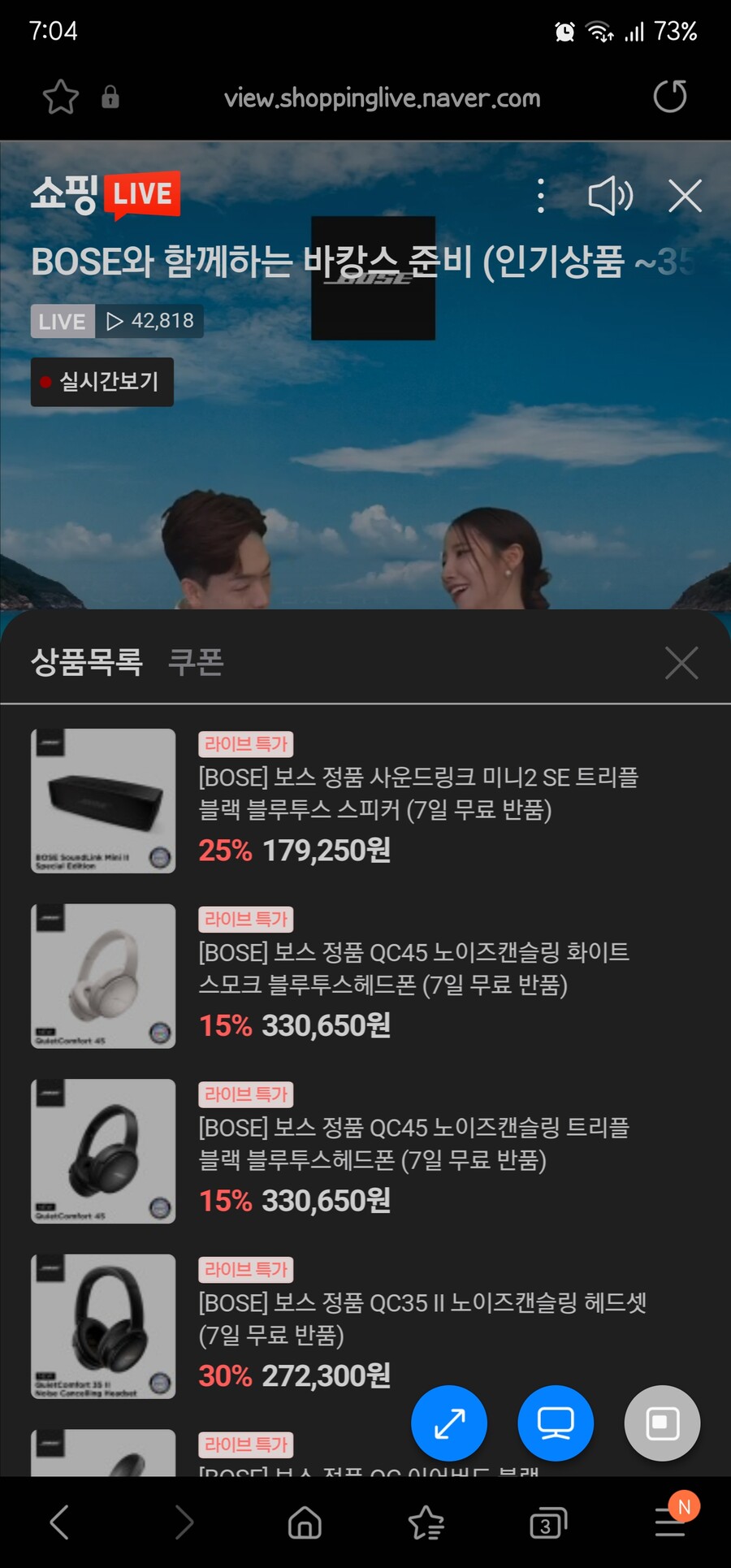
Task: Mute the live stream via speaker icon
Action: [x=610, y=195]
